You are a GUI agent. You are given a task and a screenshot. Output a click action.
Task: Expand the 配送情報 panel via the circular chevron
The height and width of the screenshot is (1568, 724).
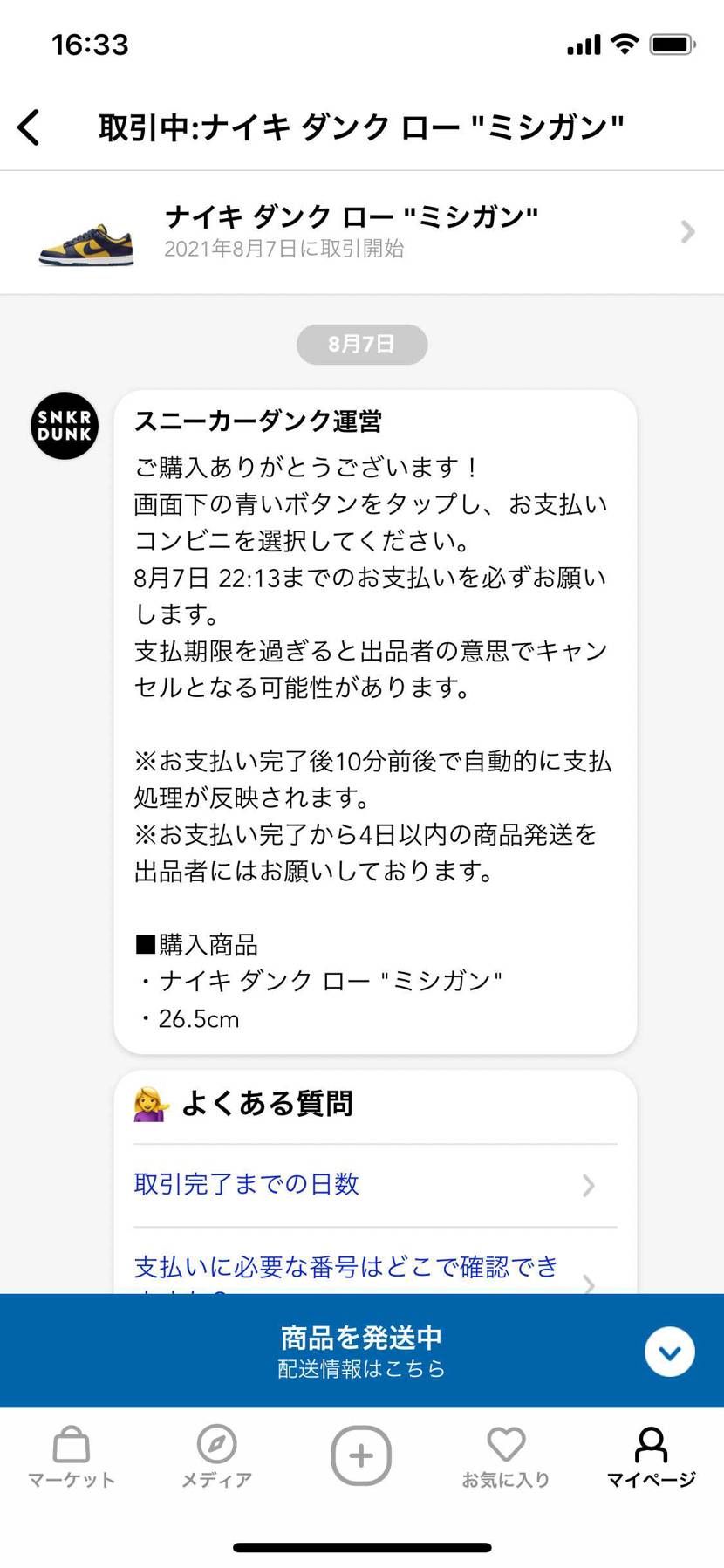pyautogui.click(x=669, y=1351)
